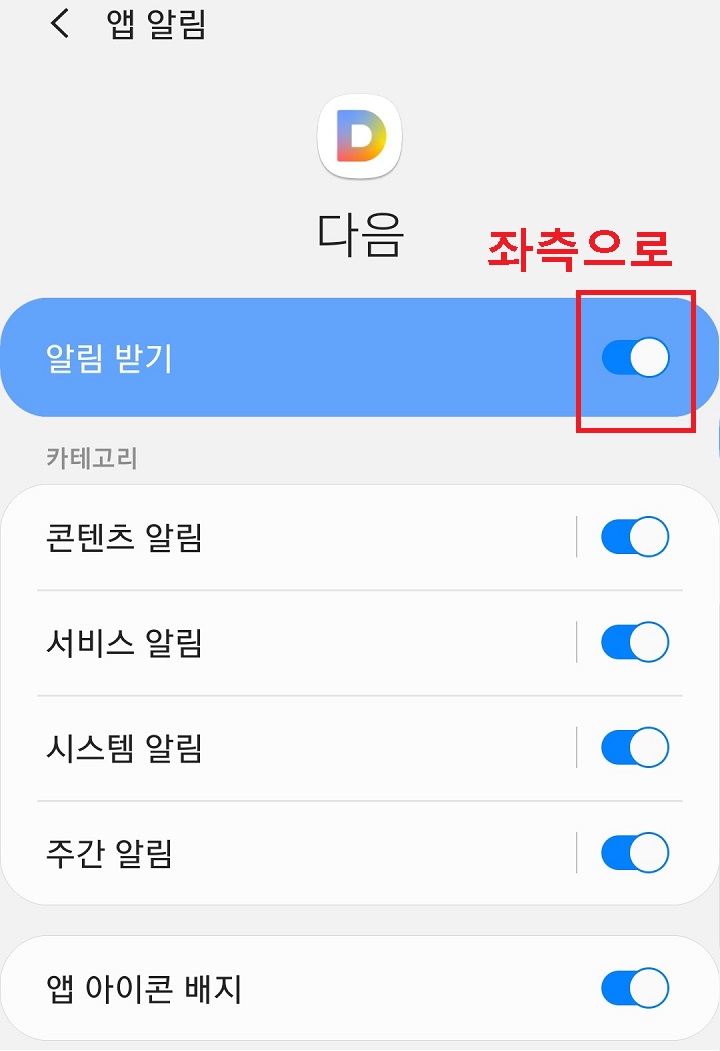Tap the blue 알림 받기 banner area
Viewport: 720px width, 1051px height.
350,357
